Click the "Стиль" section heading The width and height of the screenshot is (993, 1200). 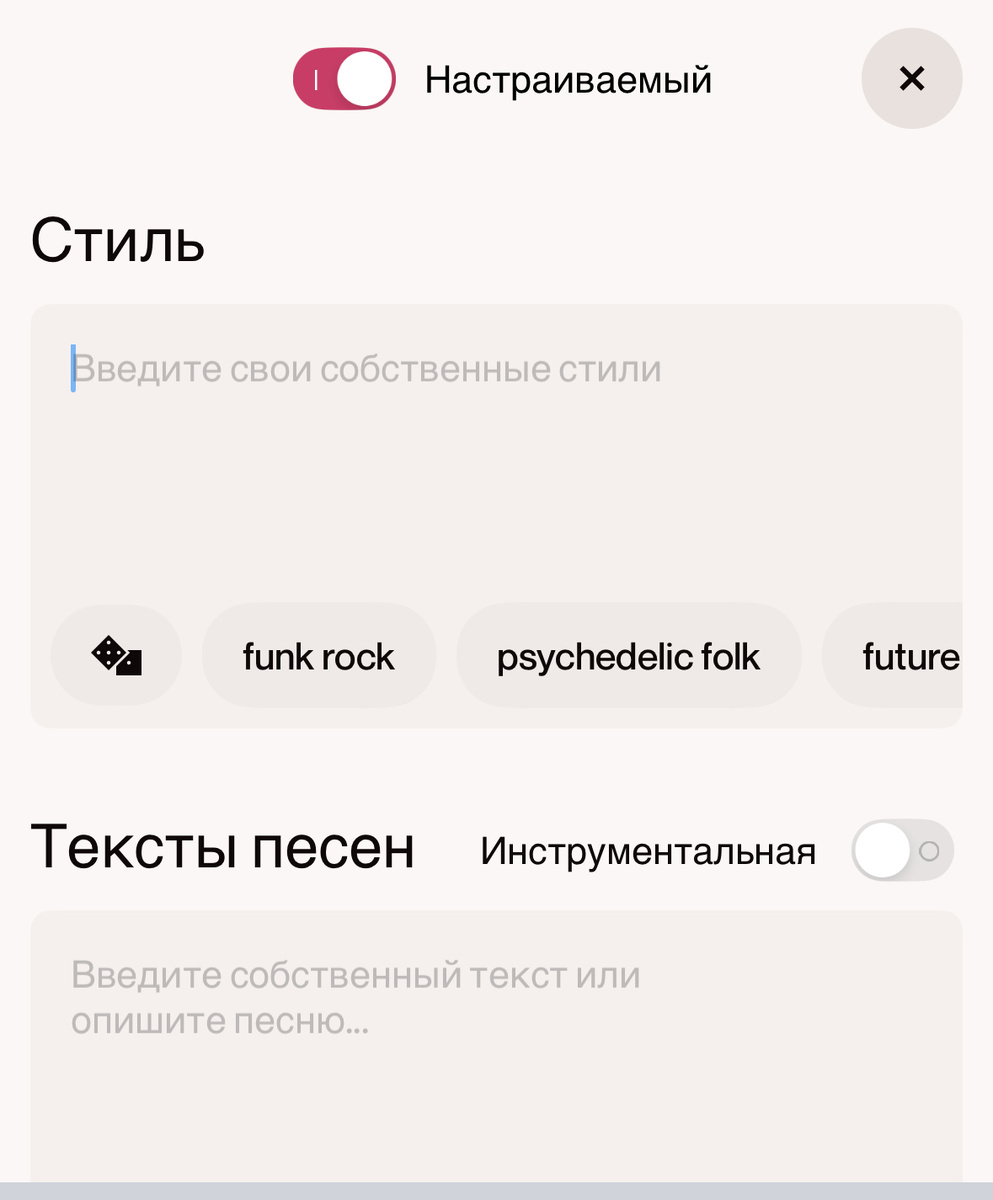[117, 240]
